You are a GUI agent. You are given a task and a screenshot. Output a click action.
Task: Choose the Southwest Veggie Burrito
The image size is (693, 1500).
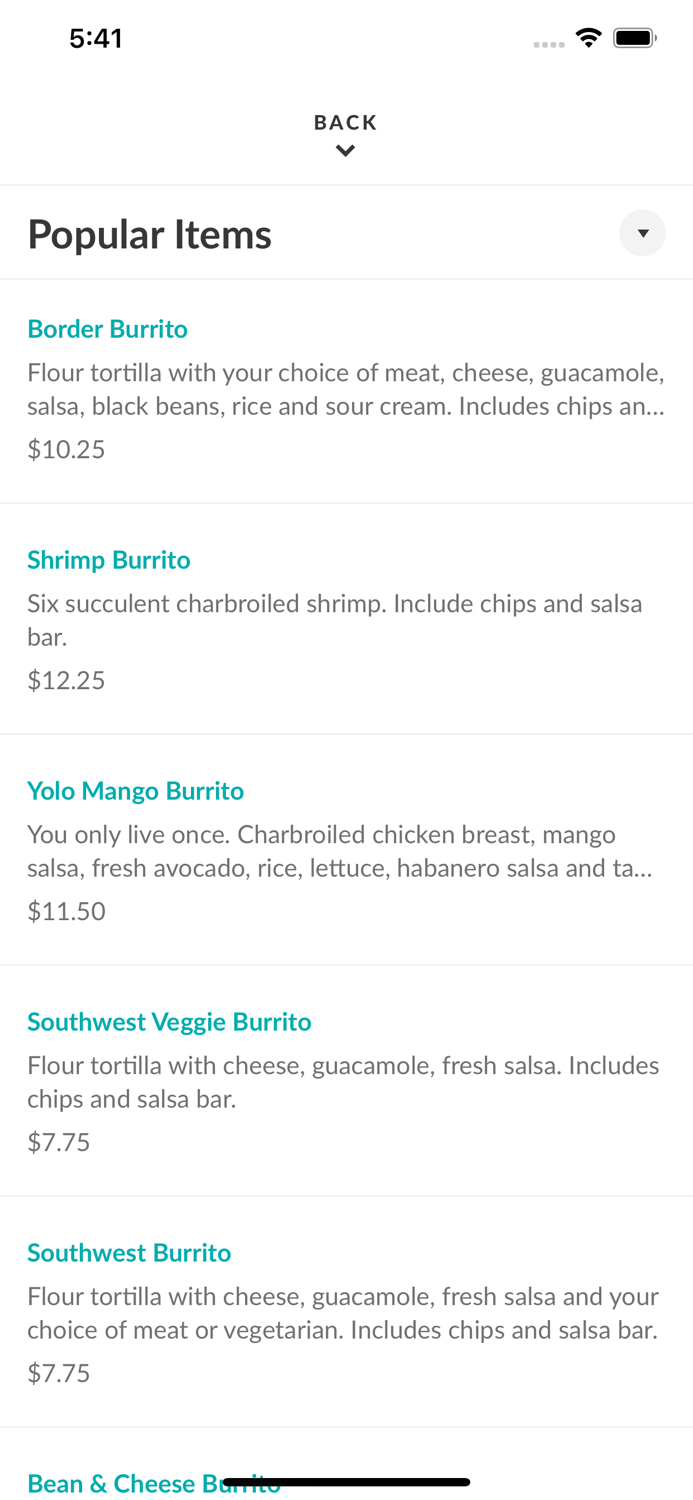click(x=346, y=1081)
